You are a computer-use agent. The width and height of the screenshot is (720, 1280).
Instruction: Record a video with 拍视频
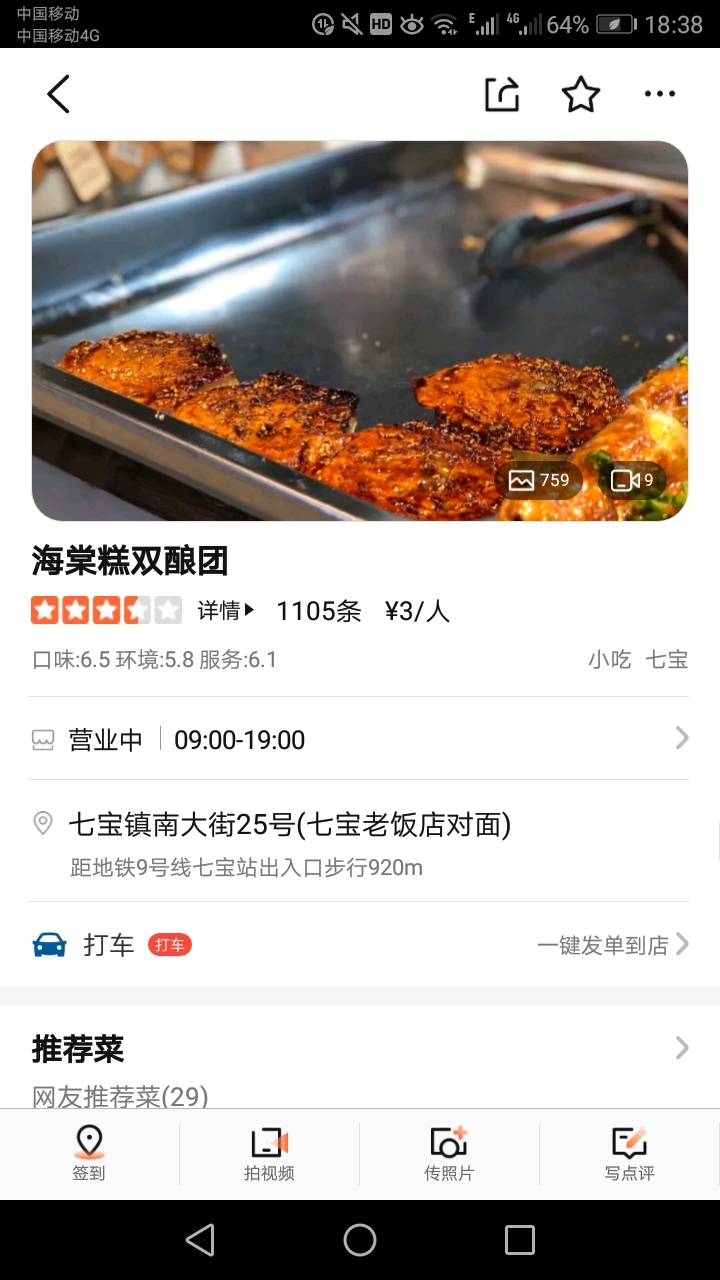click(269, 1153)
